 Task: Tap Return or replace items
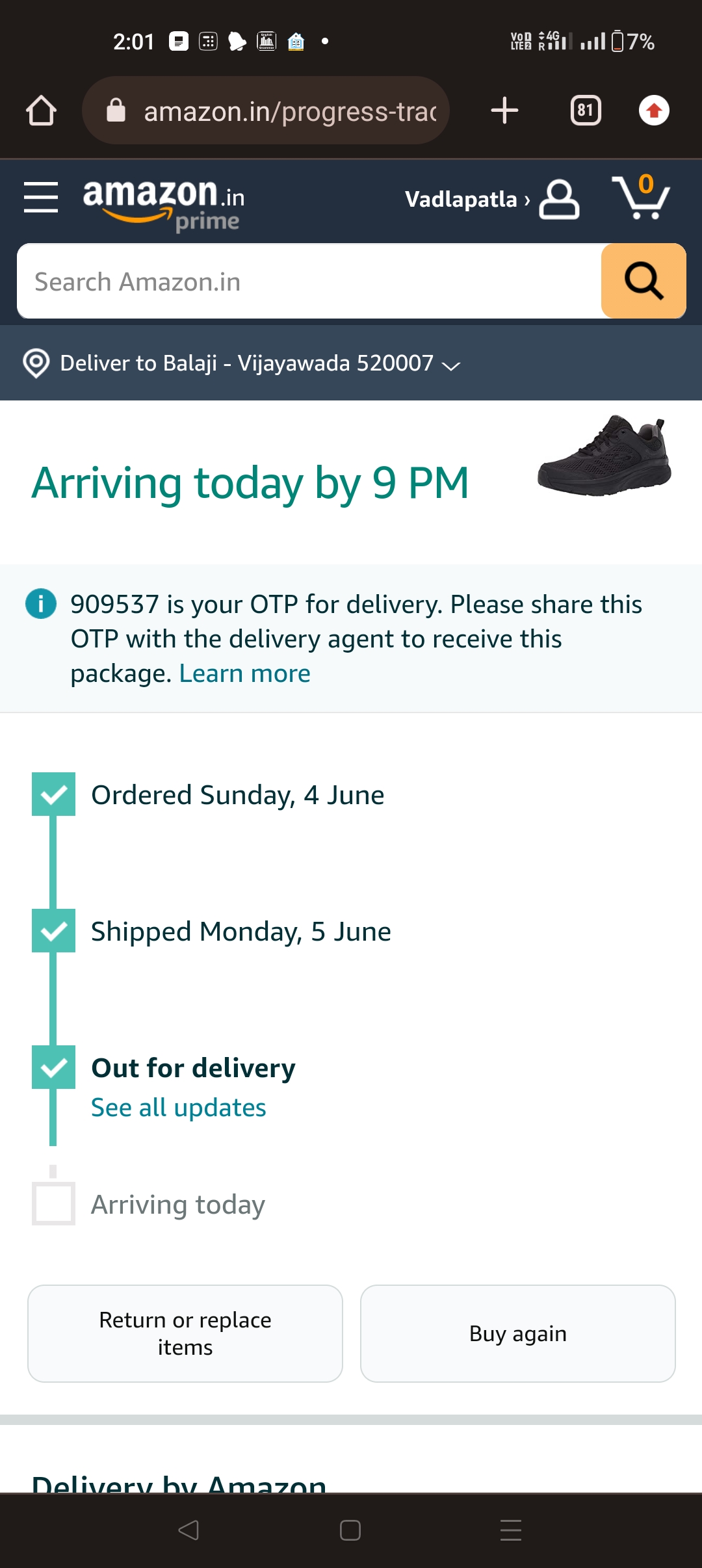185,1333
